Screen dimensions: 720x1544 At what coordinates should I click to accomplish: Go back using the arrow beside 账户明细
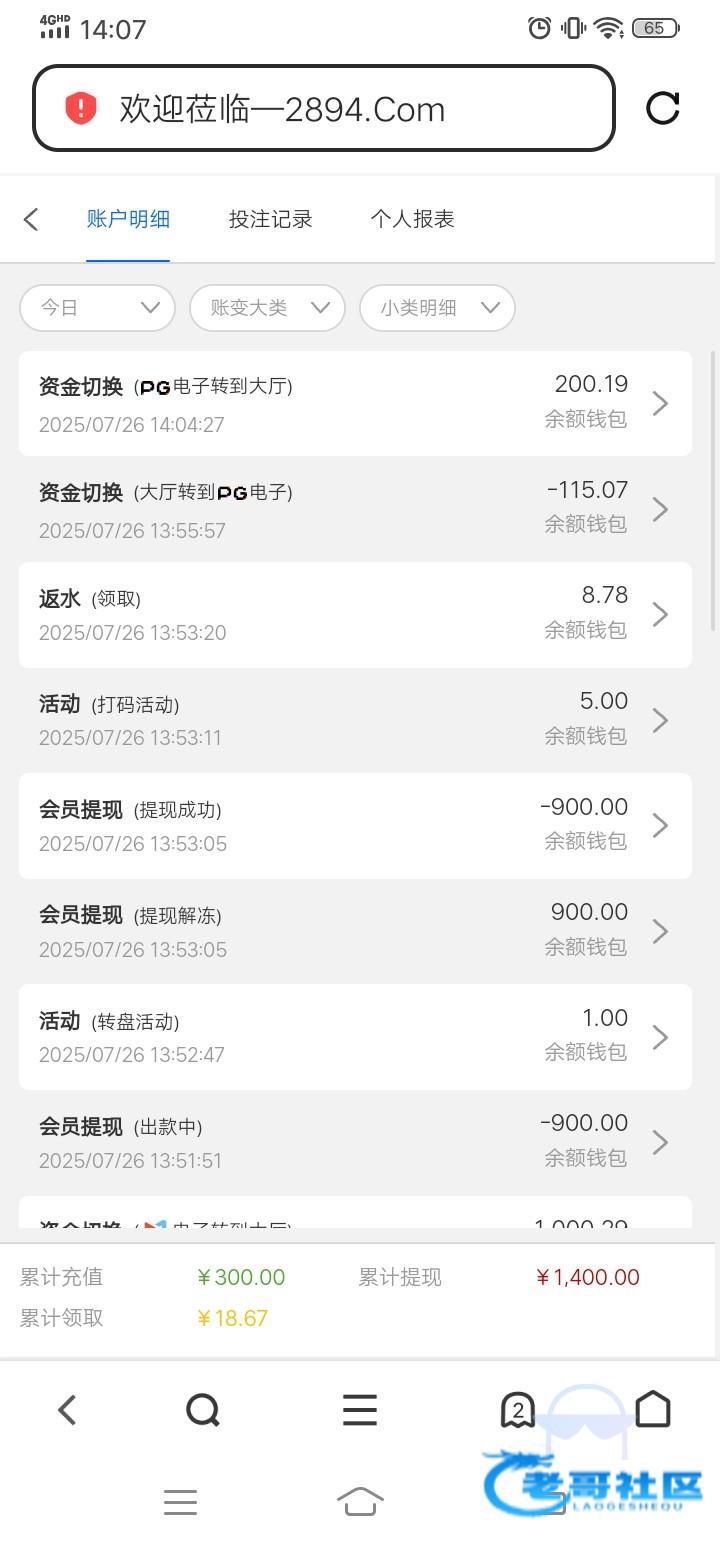(x=31, y=219)
